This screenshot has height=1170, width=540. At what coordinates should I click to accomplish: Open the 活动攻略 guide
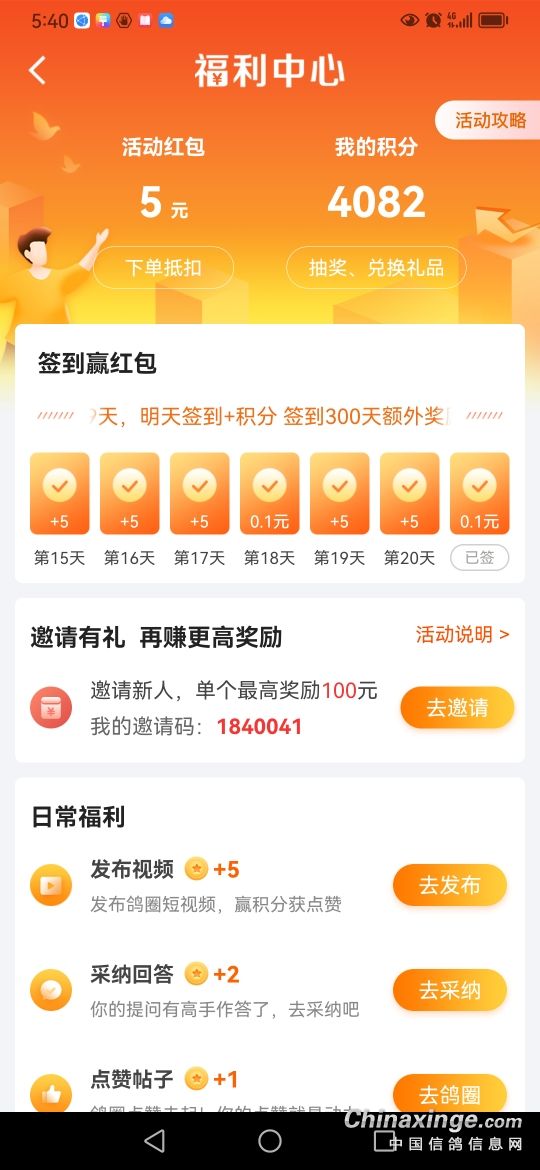point(489,120)
